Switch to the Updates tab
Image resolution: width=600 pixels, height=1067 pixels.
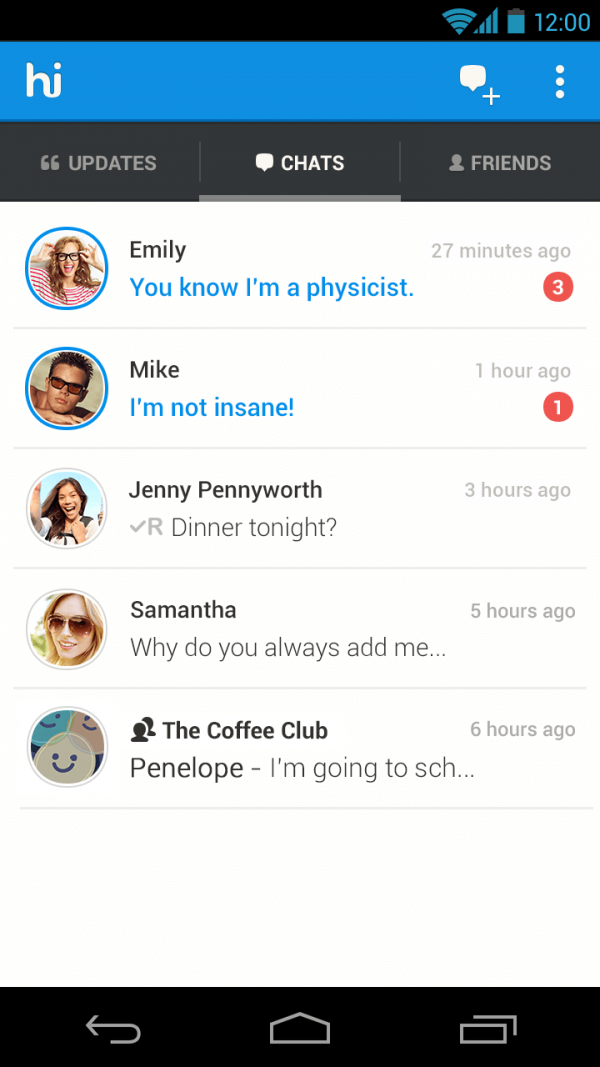pyautogui.click(x=99, y=163)
